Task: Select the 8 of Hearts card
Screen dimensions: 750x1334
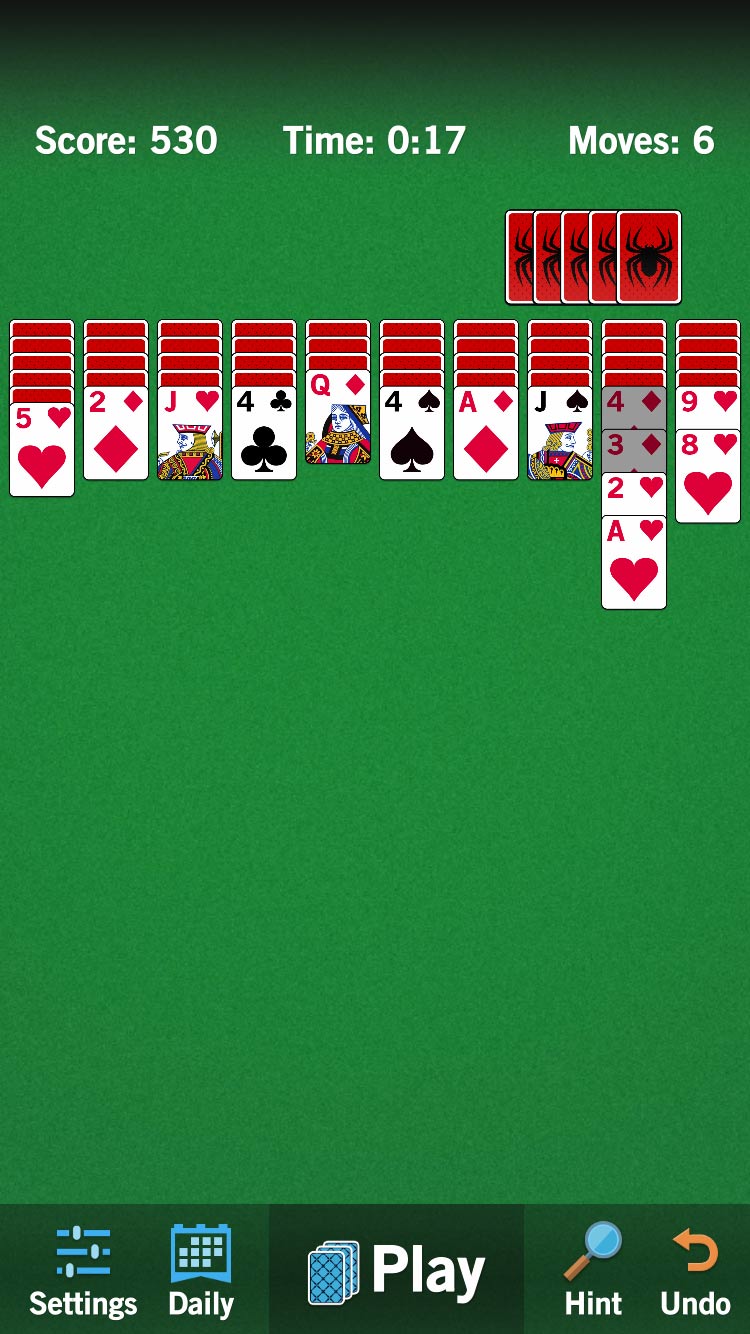Action: (707, 470)
